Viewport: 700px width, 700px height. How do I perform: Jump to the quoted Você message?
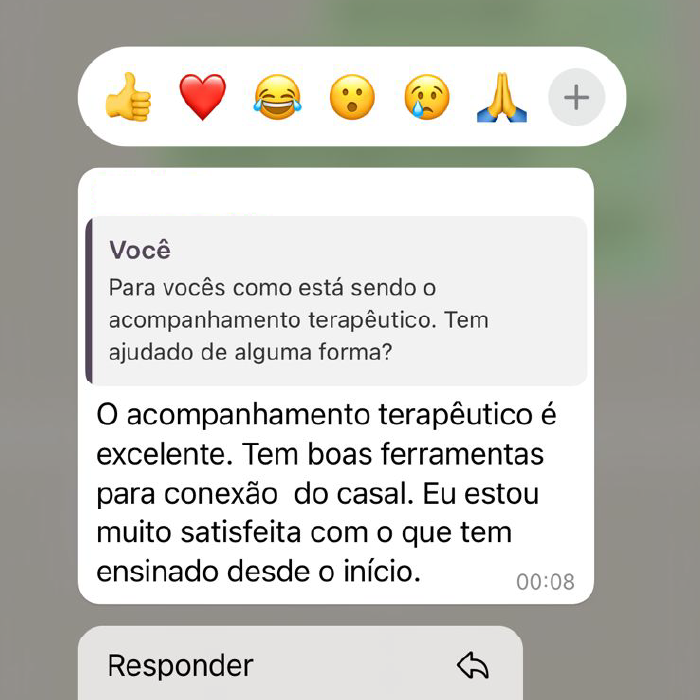tap(337, 301)
